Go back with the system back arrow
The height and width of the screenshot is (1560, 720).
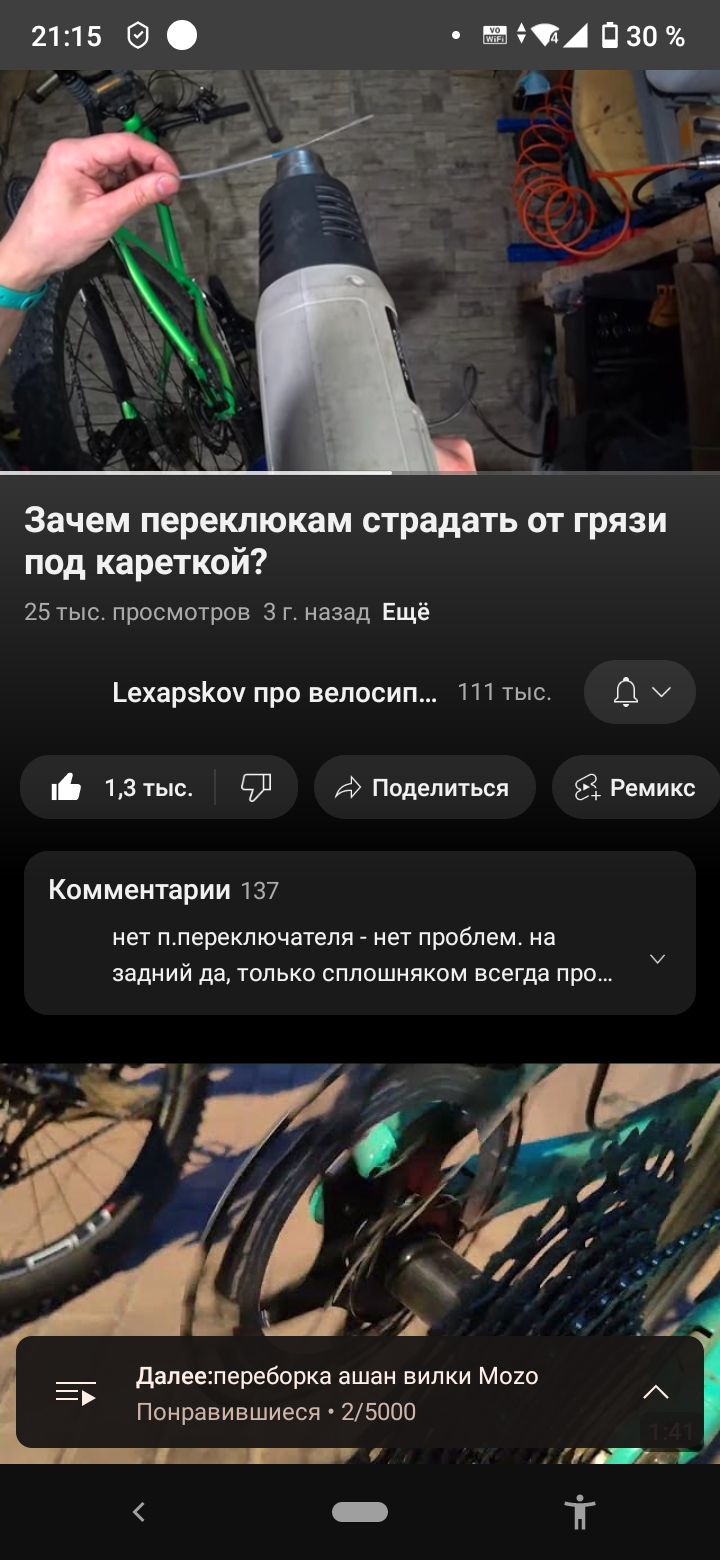(x=139, y=1511)
